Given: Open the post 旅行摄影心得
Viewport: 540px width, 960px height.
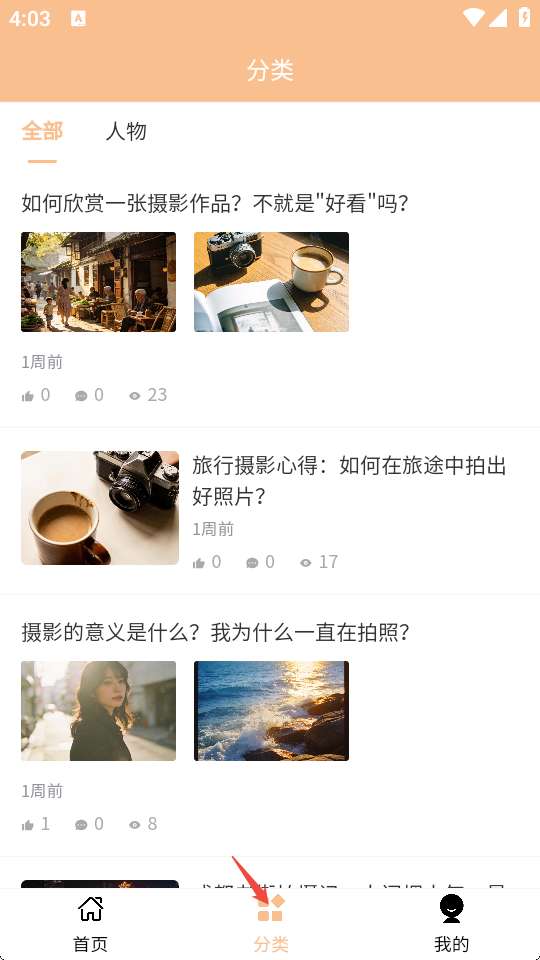Looking at the screenshot, I should point(349,480).
